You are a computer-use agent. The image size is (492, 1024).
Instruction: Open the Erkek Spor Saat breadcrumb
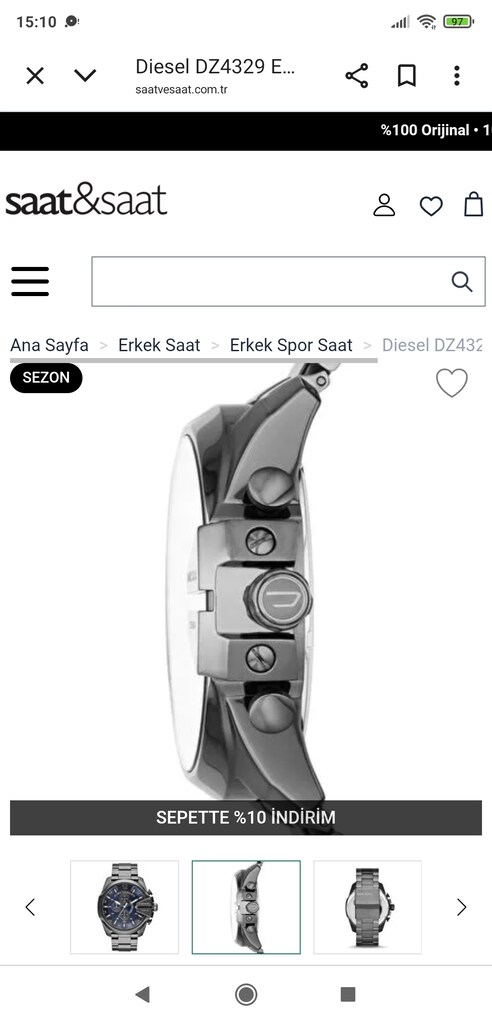tap(291, 345)
